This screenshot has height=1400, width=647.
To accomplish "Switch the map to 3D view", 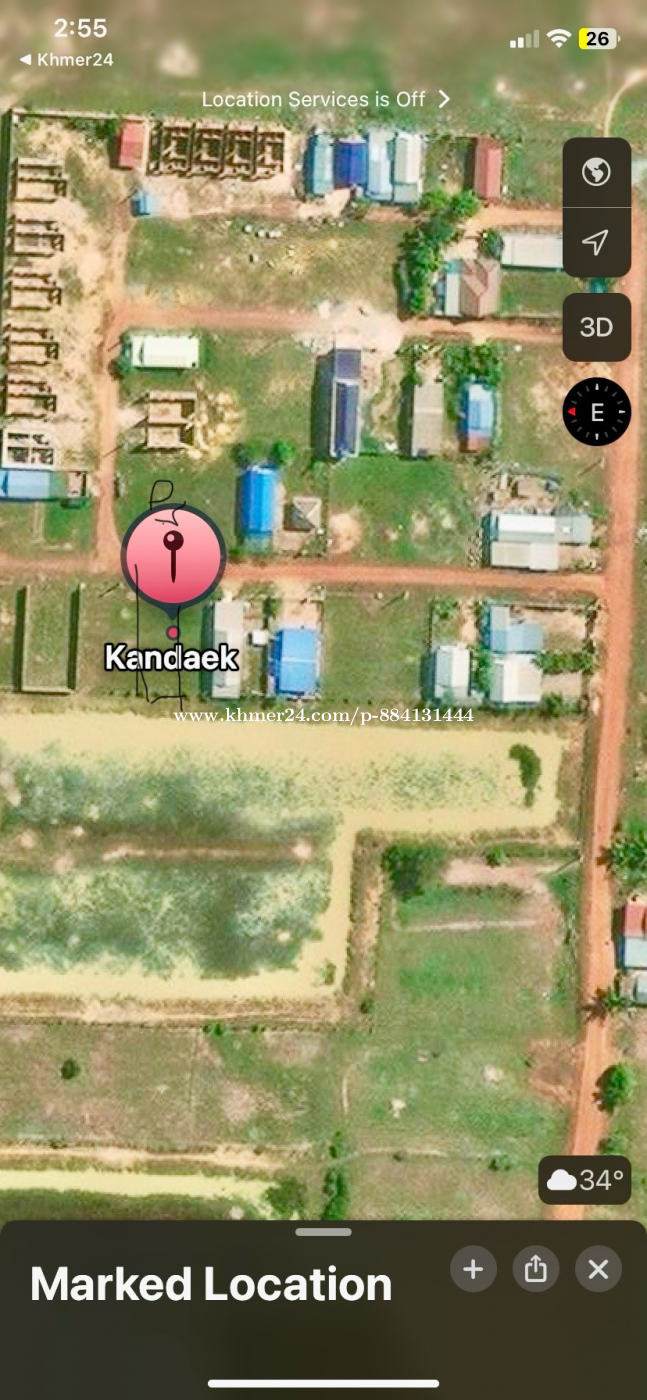I will point(596,327).
